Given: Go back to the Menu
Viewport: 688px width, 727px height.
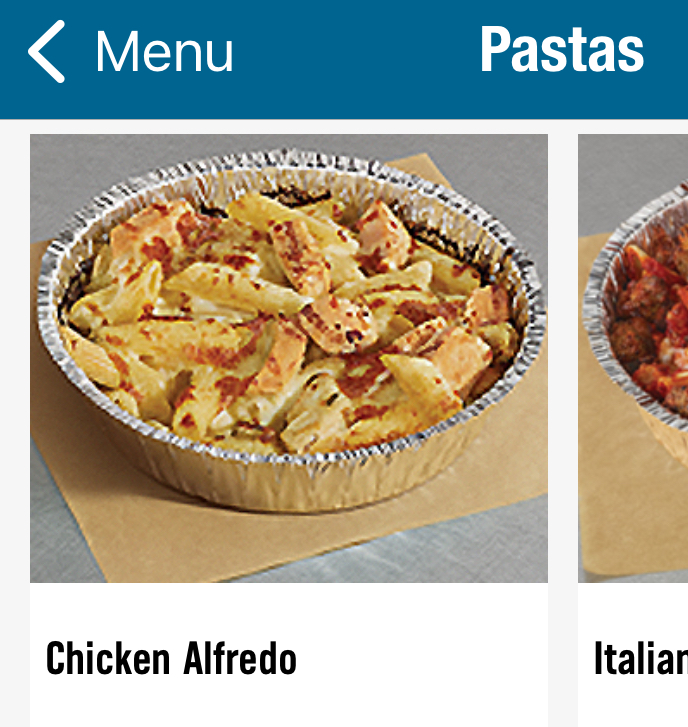Looking at the screenshot, I should click(x=130, y=52).
